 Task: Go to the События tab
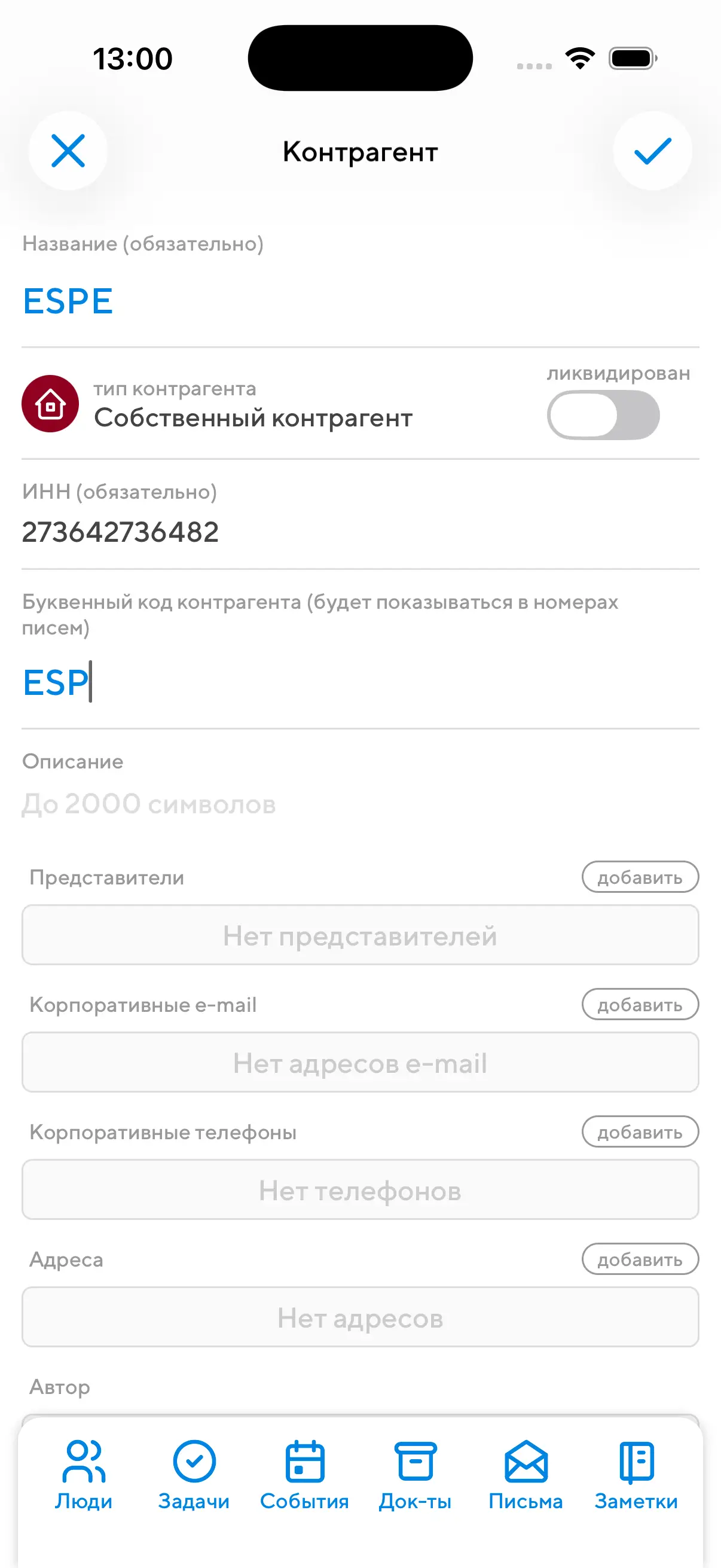pyautogui.click(x=304, y=1475)
